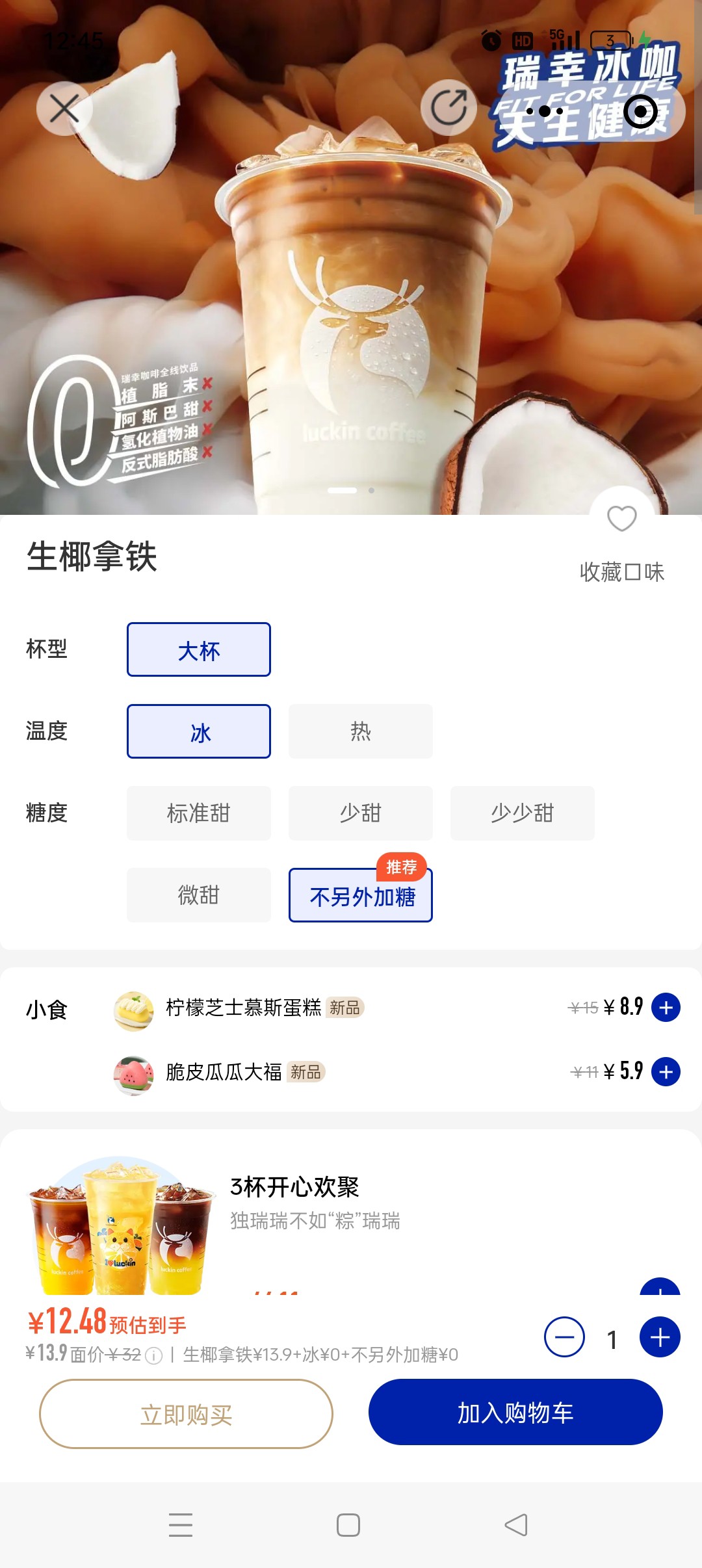Viewport: 702px width, 1568px height.
Task: Open the mini program three-dot menu
Action: [545, 112]
